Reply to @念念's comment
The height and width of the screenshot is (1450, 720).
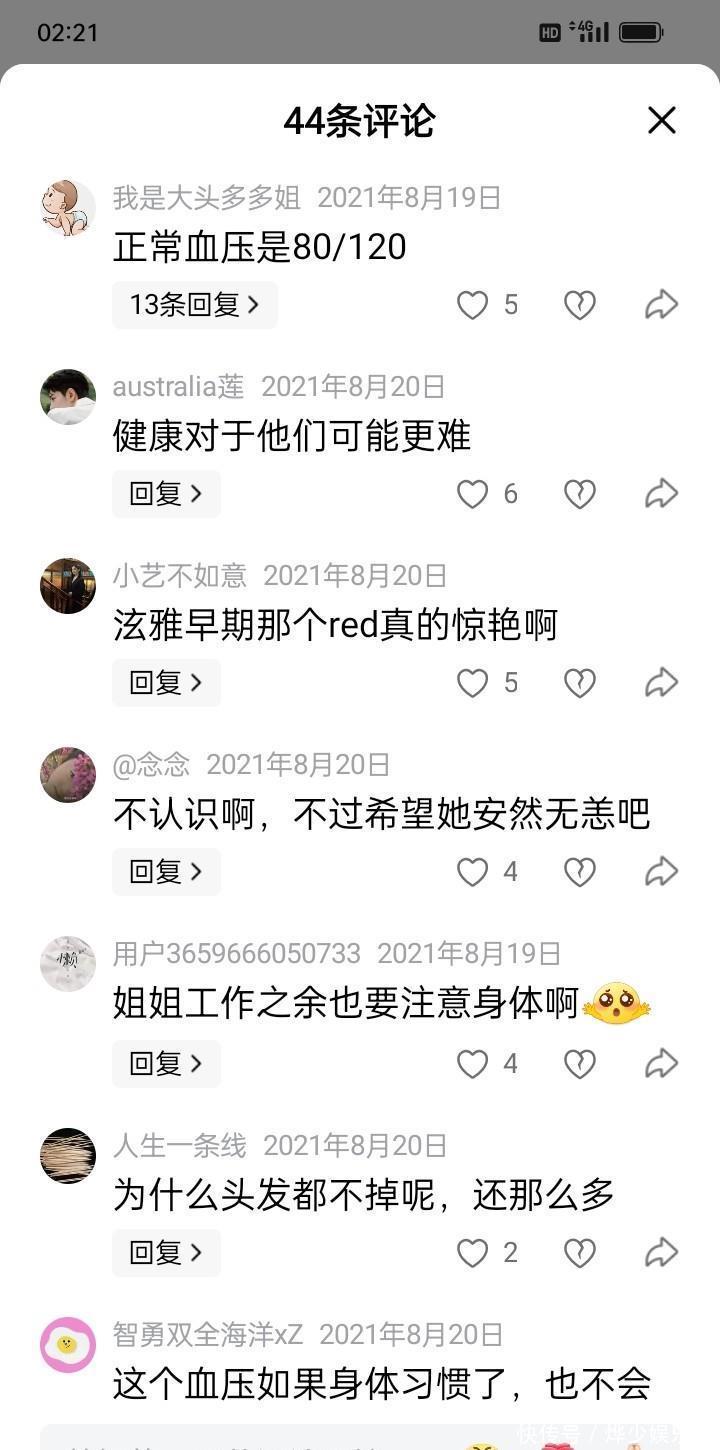[x=166, y=872]
